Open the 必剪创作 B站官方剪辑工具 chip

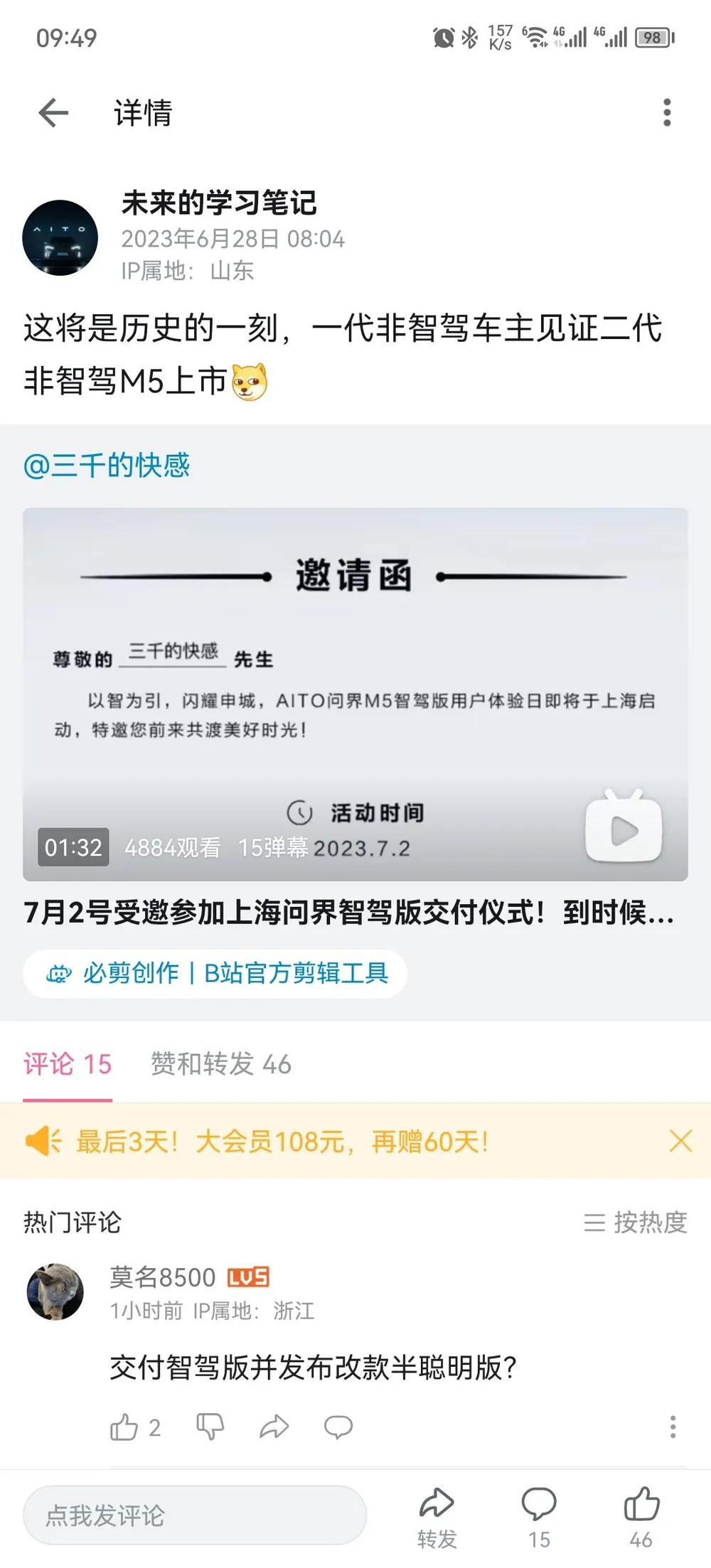tap(215, 973)
